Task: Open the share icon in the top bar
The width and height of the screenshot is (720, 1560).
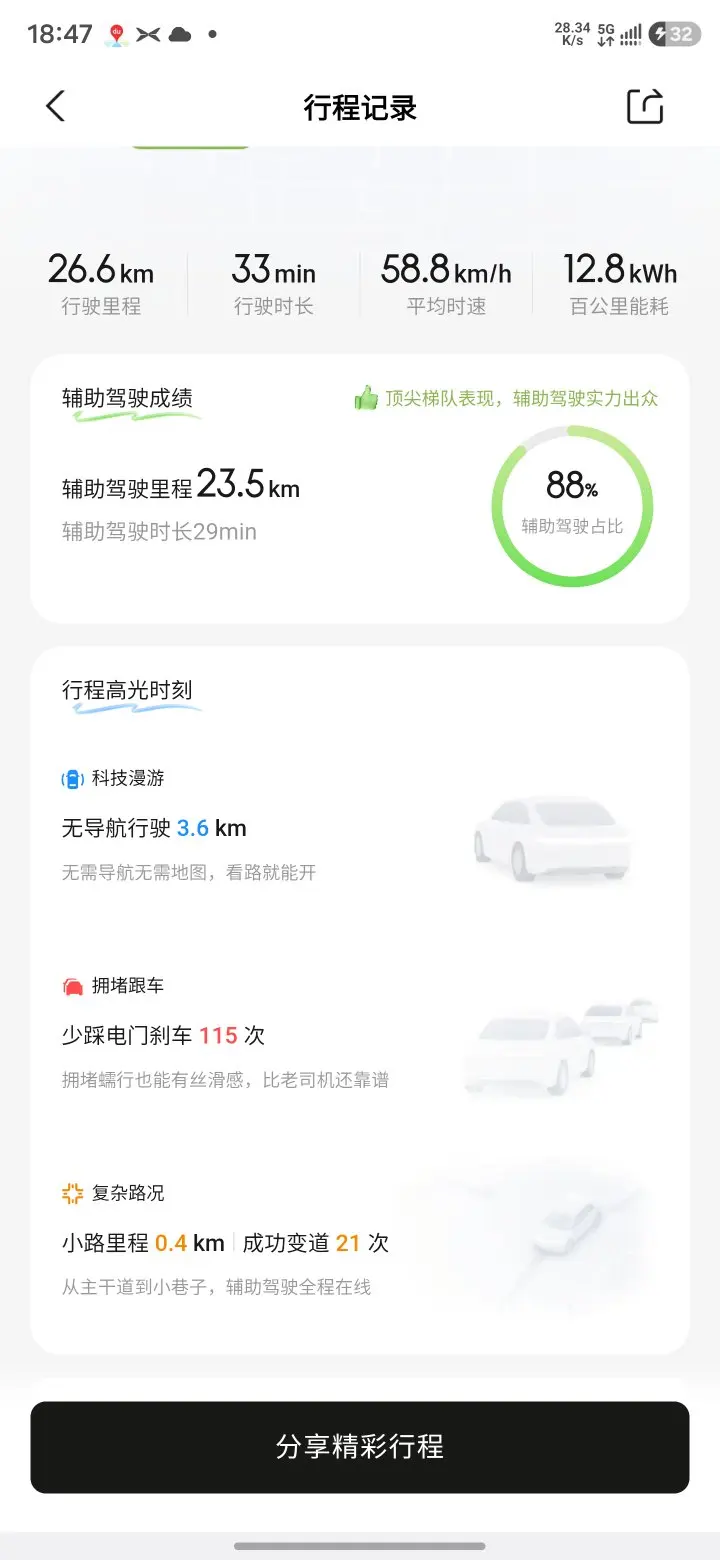Action: pos(645,106)
